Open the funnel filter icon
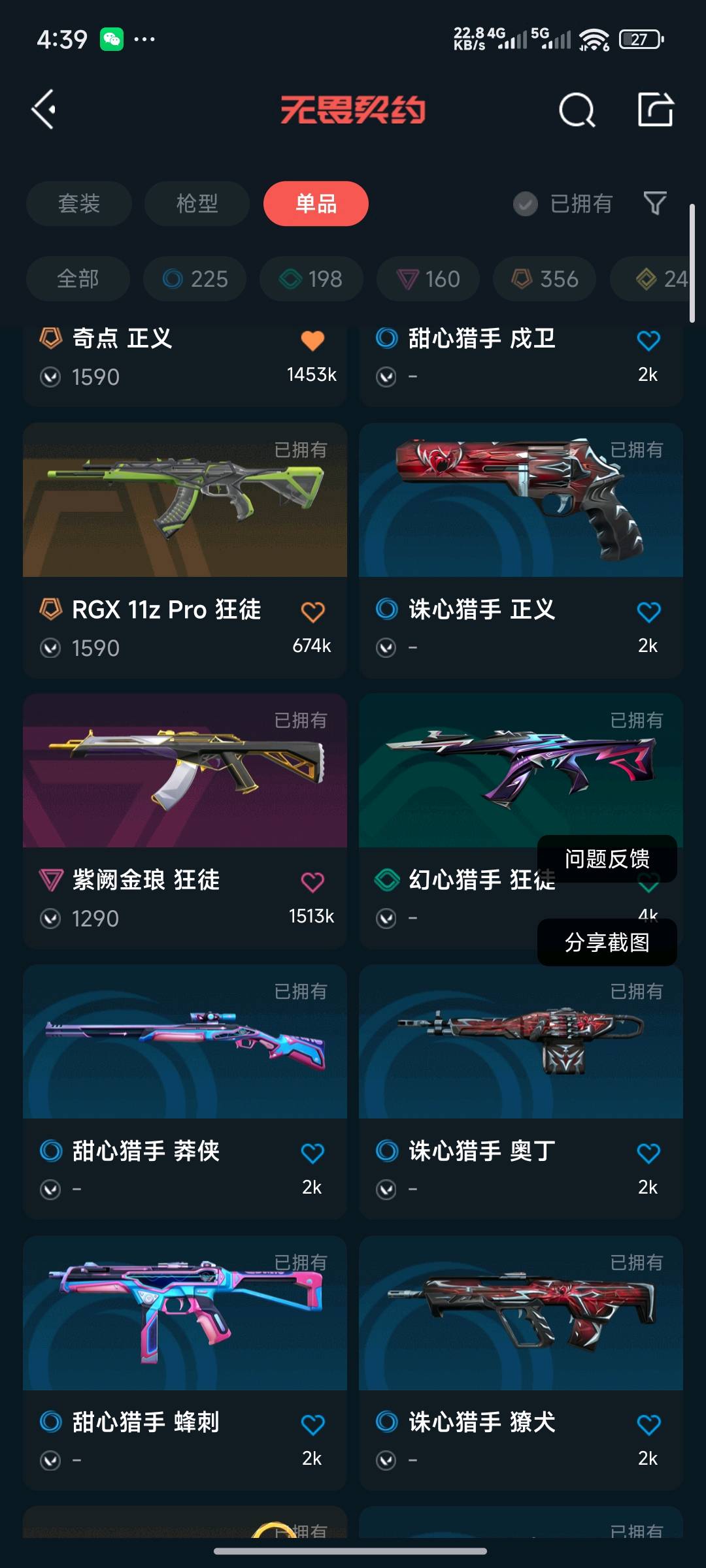The image size is (706, 1568). point(654,203)
